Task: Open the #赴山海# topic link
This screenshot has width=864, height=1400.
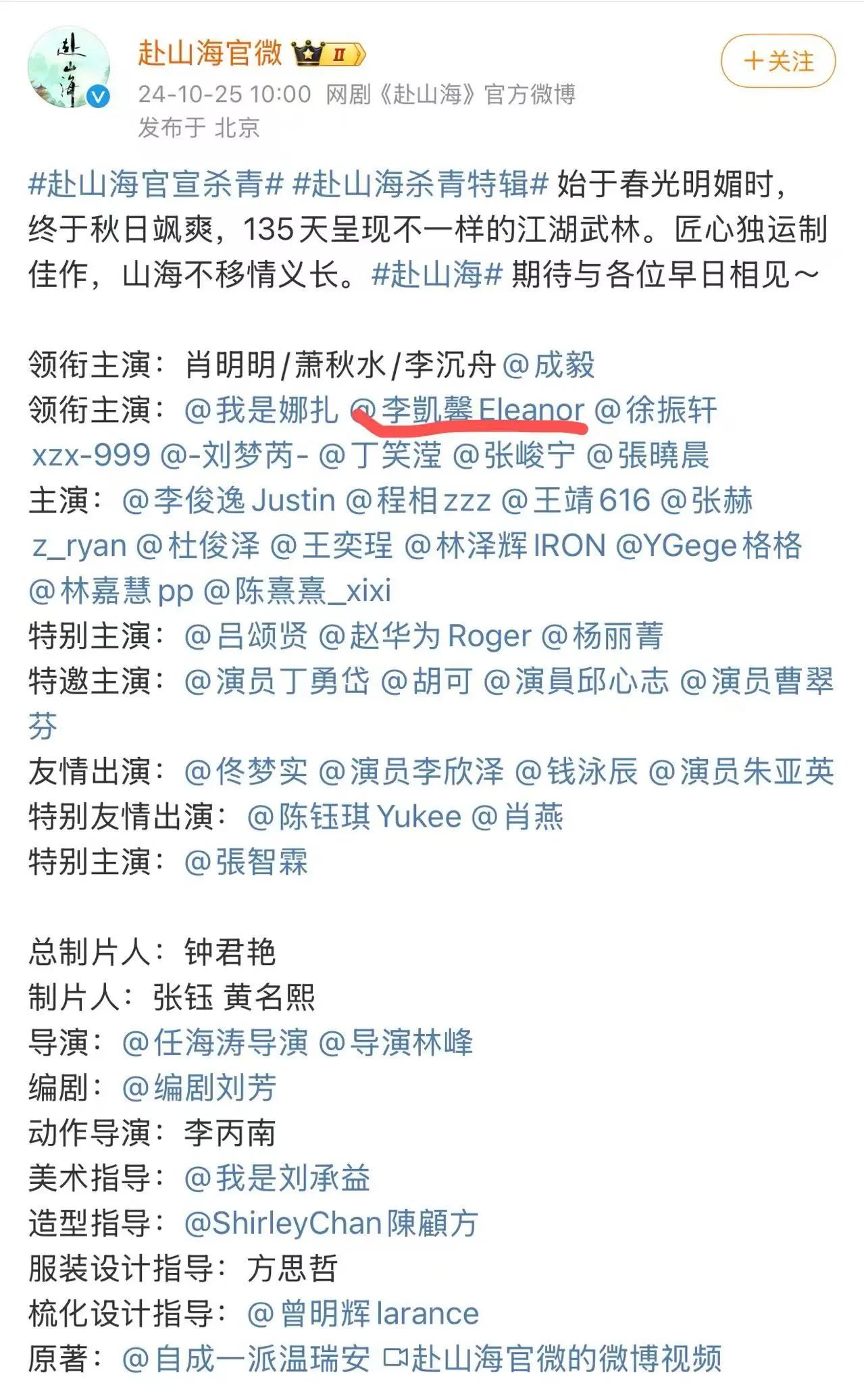Action: [437, 274]
